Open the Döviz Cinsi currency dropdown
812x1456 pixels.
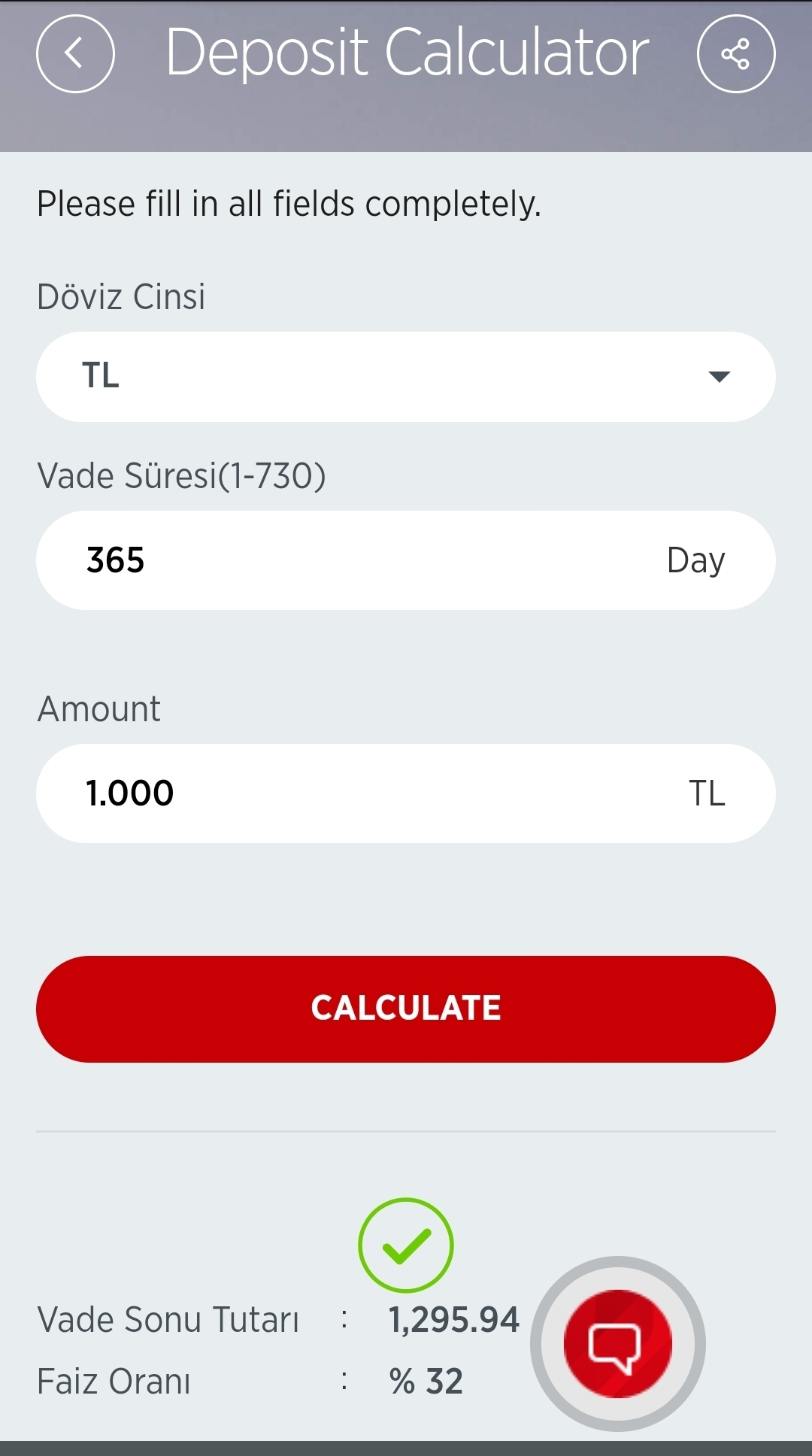(406, 377)
